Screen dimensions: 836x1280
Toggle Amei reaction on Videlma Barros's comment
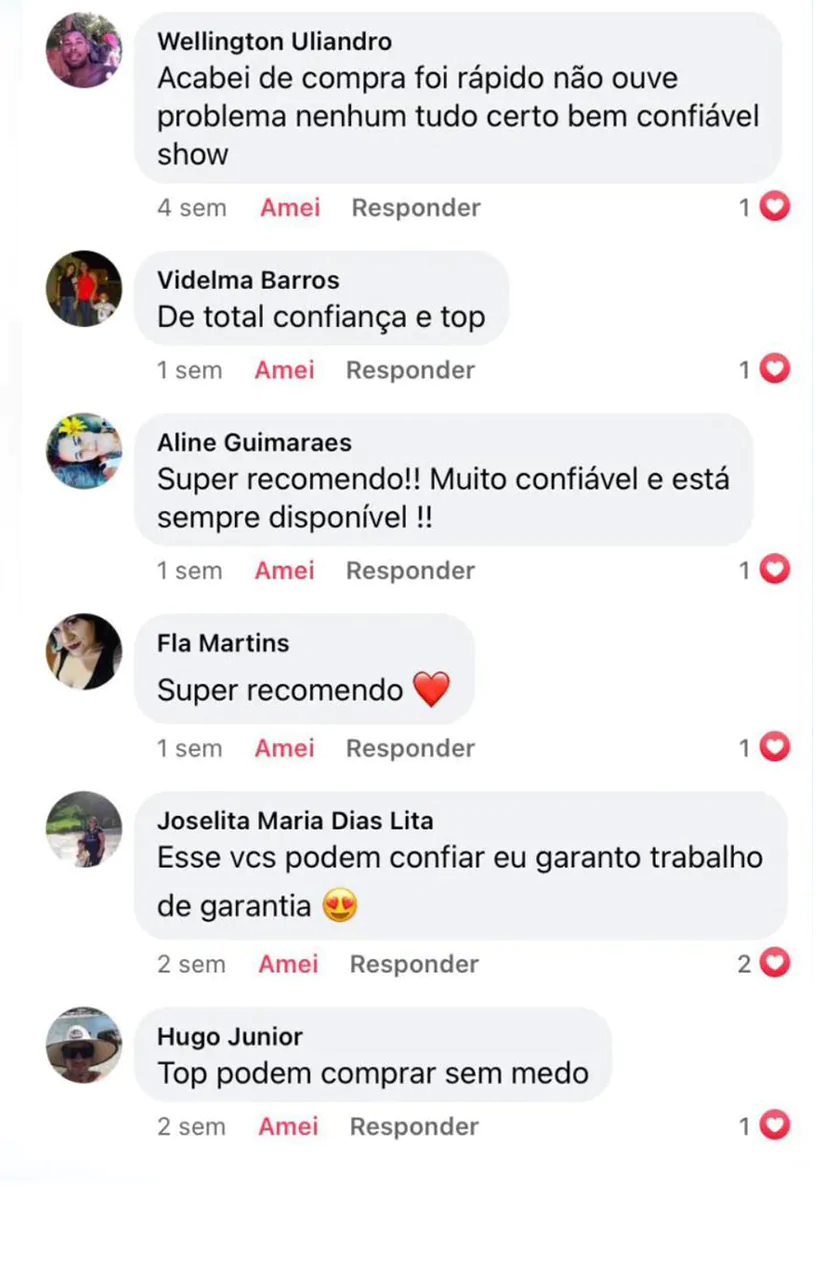284,370
